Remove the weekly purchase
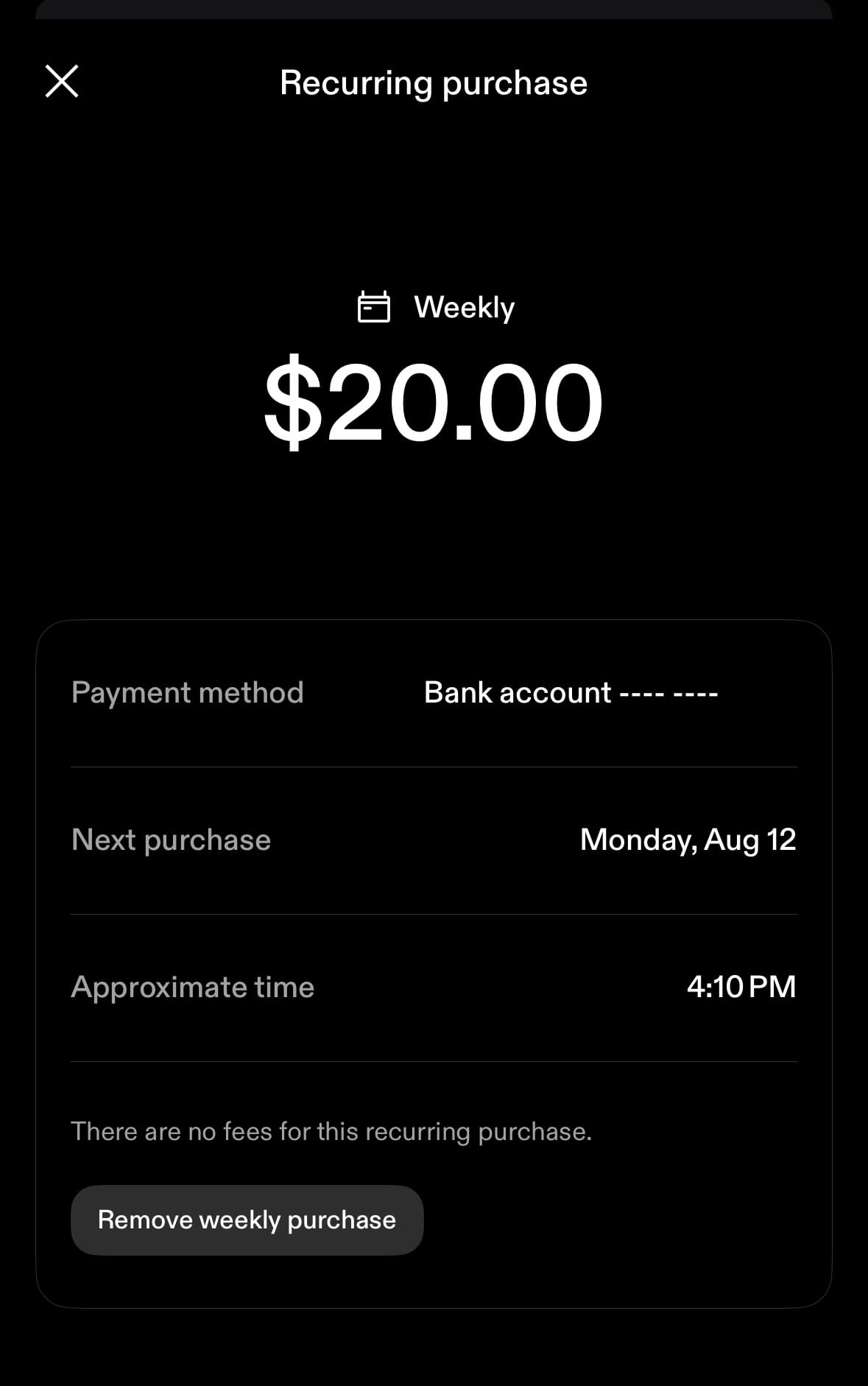Screen dimensions: 868x1386 pyautogui.click(x=247, y=1220)
